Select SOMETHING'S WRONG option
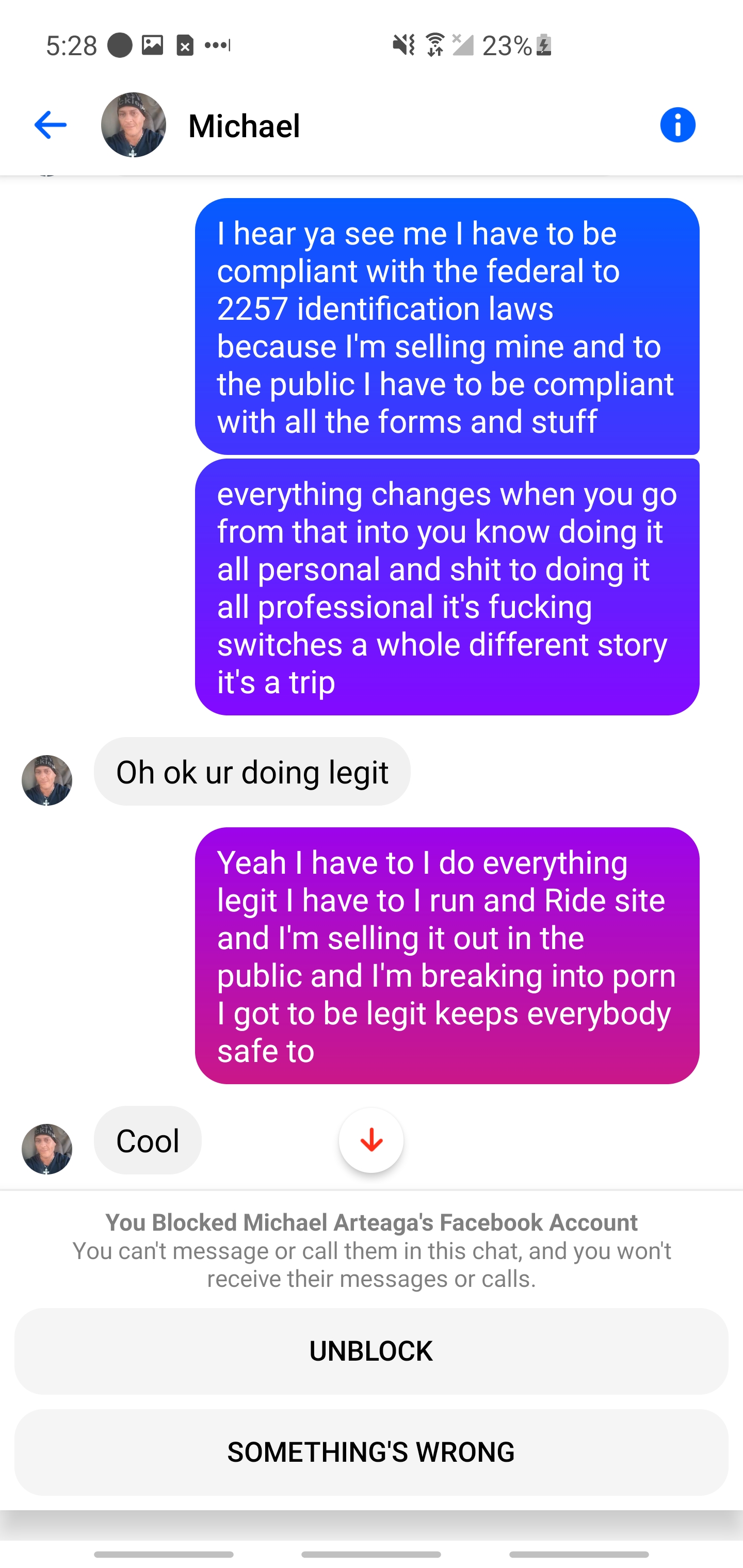 click(371, 1452)
